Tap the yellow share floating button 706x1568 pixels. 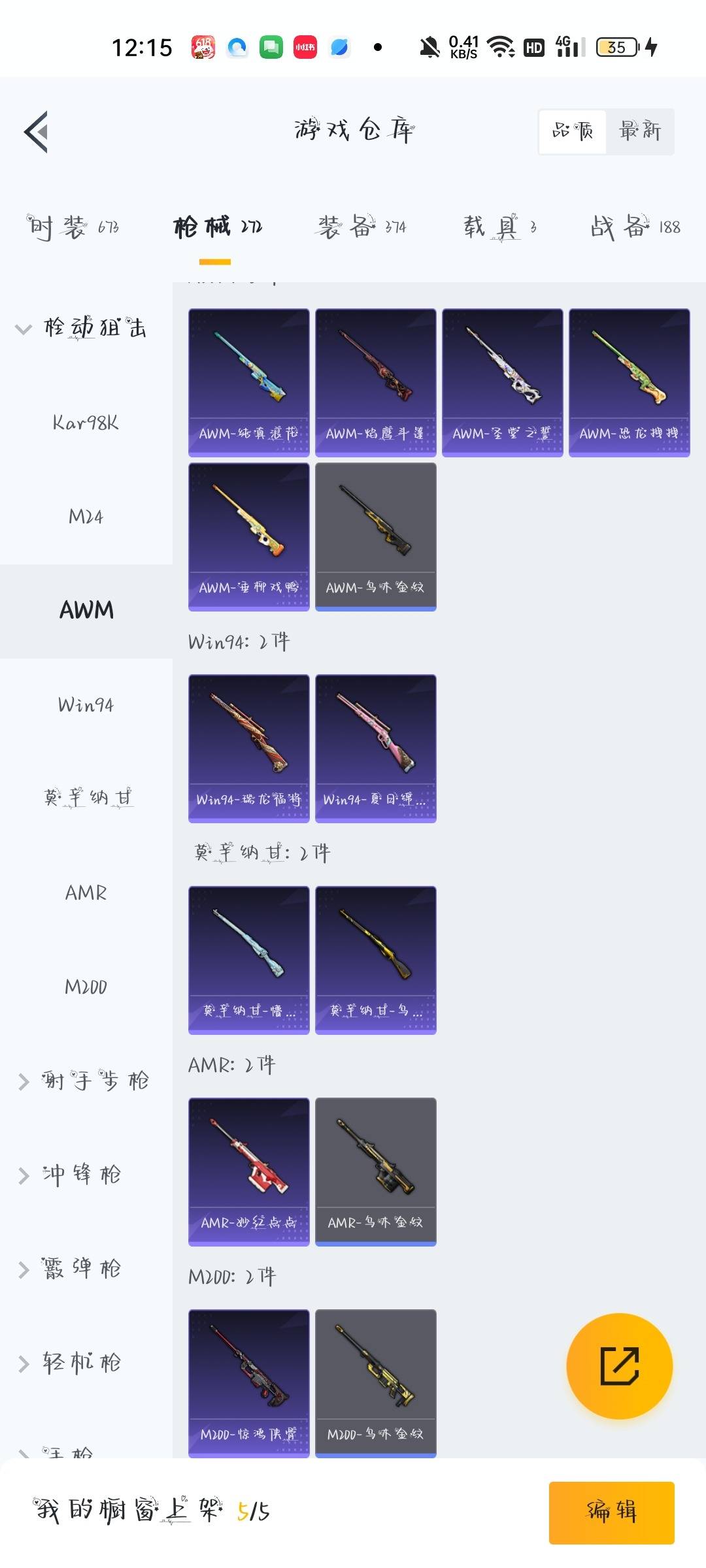point(619,1366)
